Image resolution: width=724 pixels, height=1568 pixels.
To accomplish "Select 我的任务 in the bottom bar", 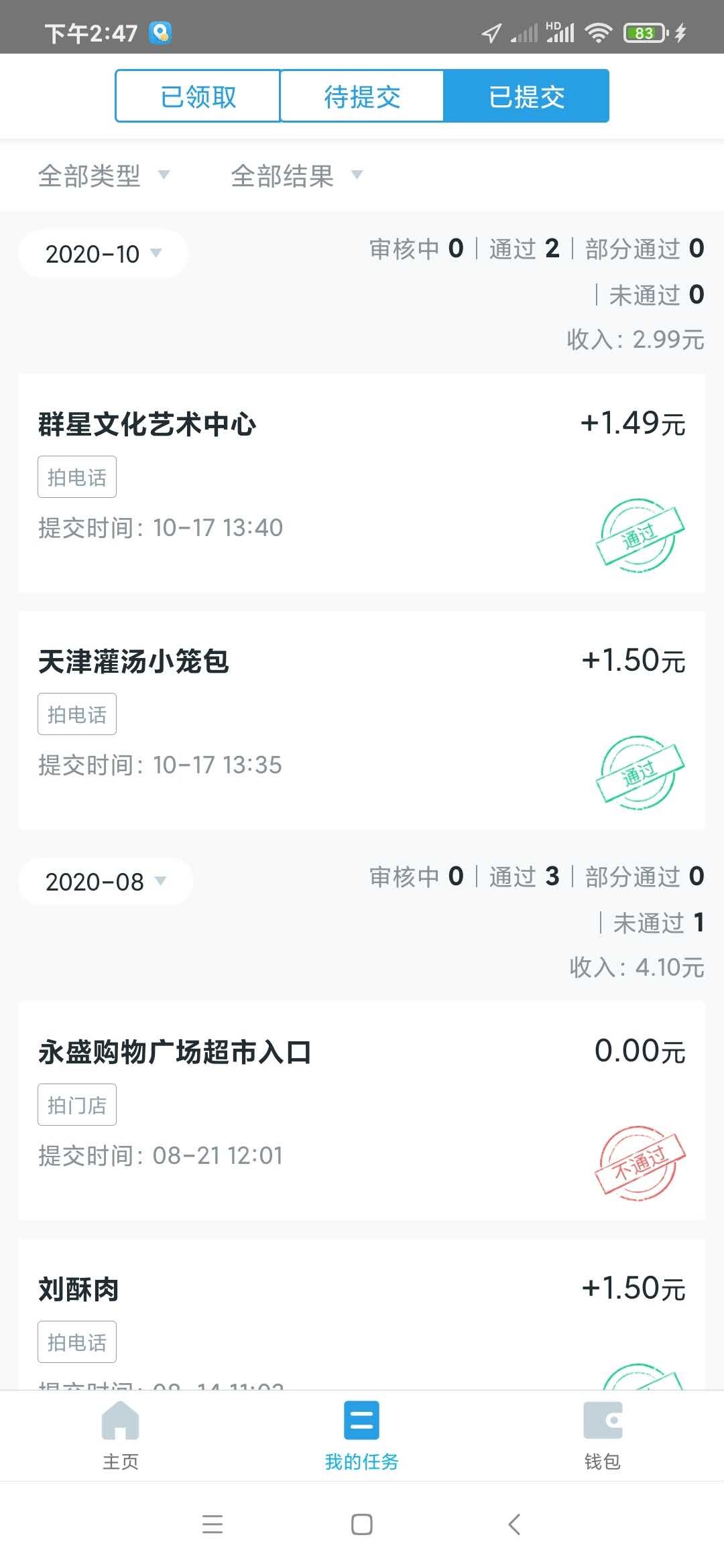I will (x=362, y=1435).
